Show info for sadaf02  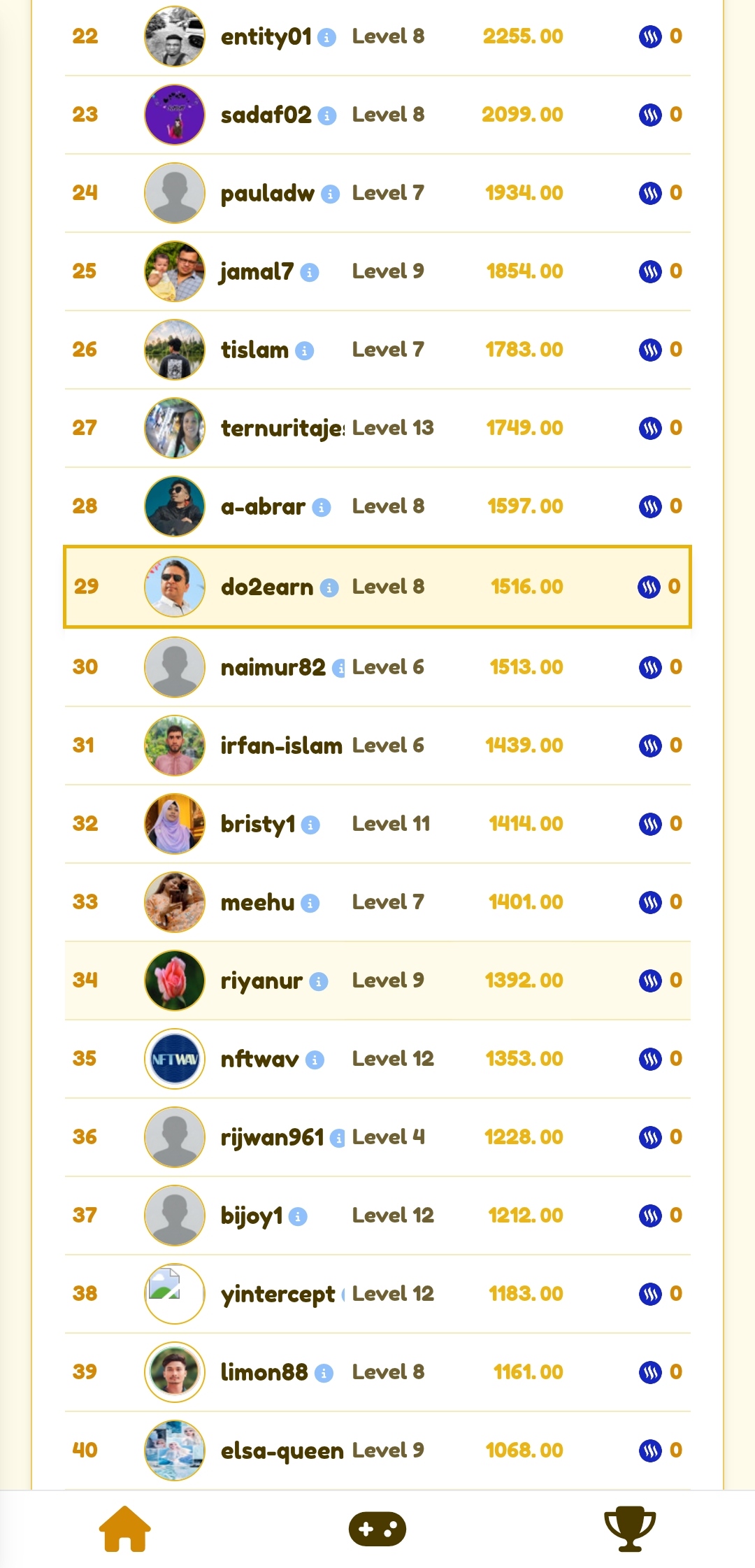point(326,115)
